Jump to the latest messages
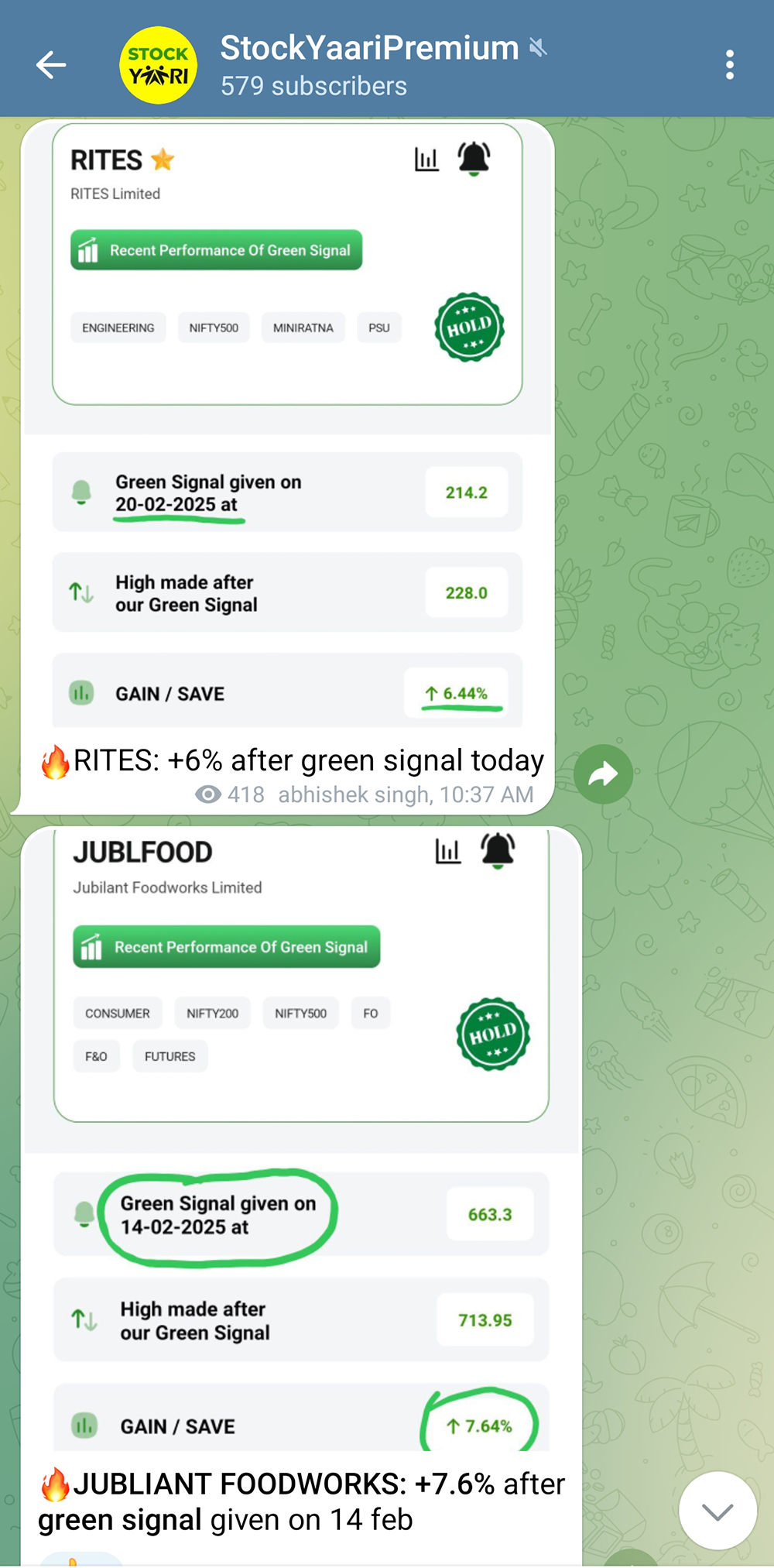Screen dimensions: 774x1568 tap(717, 1511)
